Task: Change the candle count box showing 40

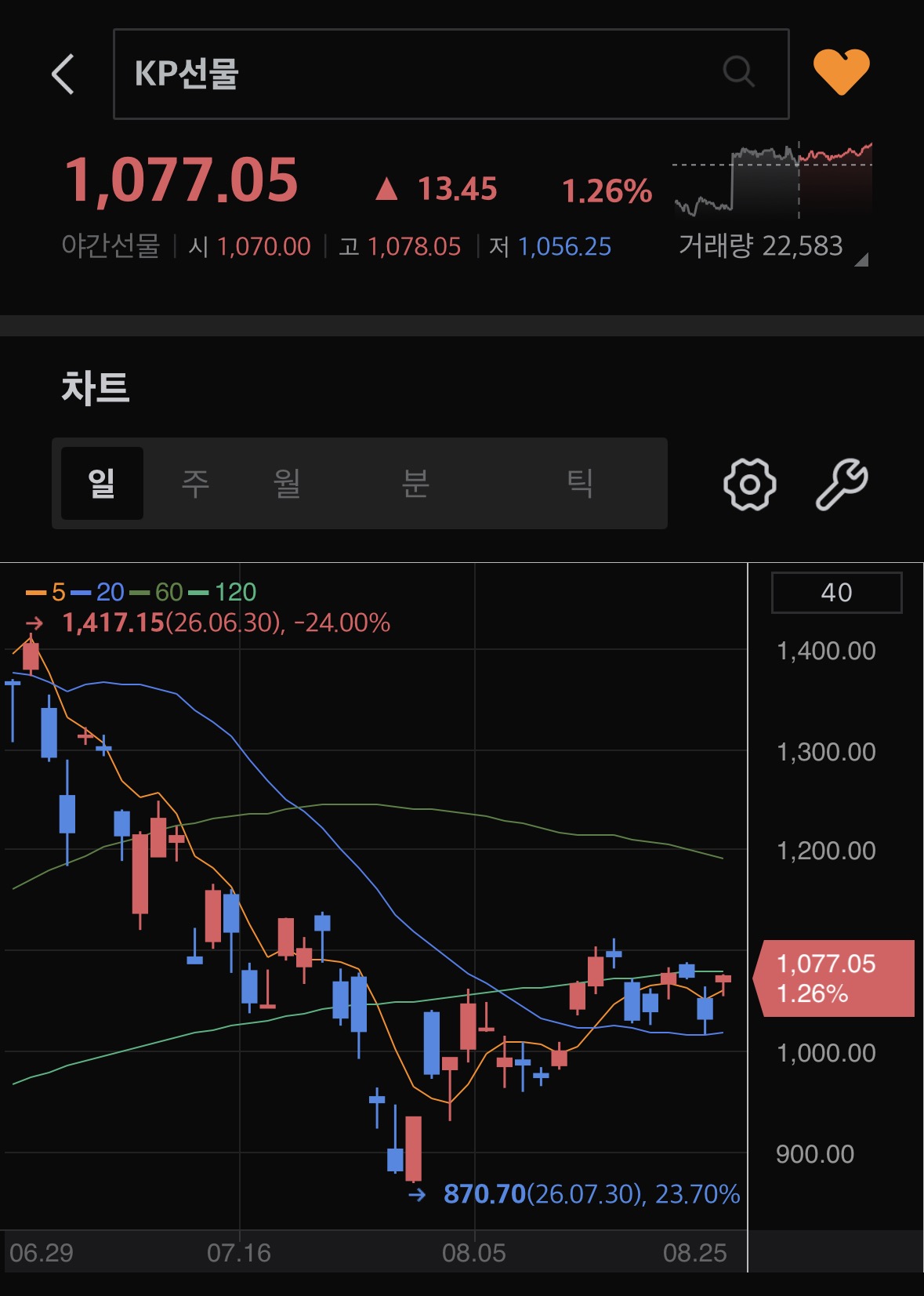Action: [837, 593]
